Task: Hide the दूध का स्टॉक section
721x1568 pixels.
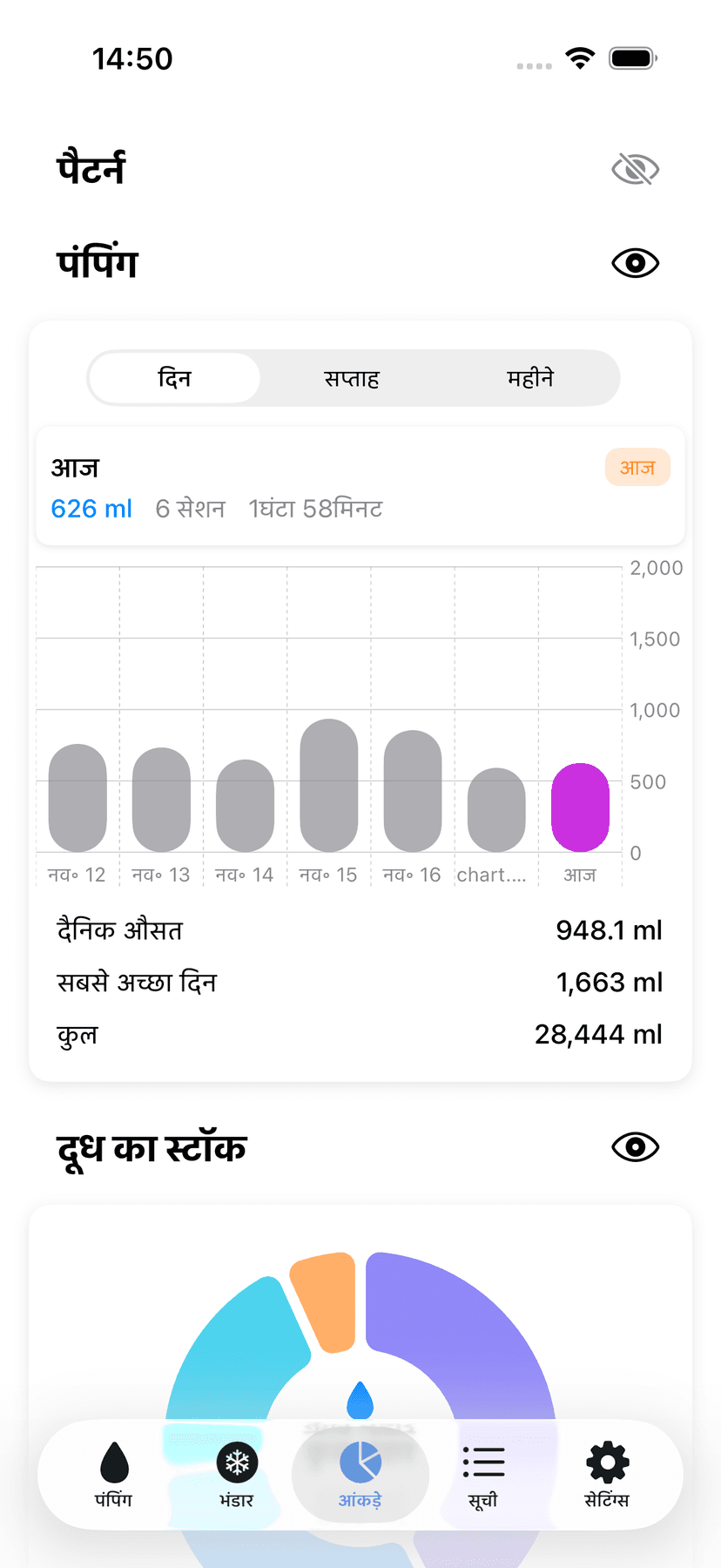Action: click(x=635, y=1147)
